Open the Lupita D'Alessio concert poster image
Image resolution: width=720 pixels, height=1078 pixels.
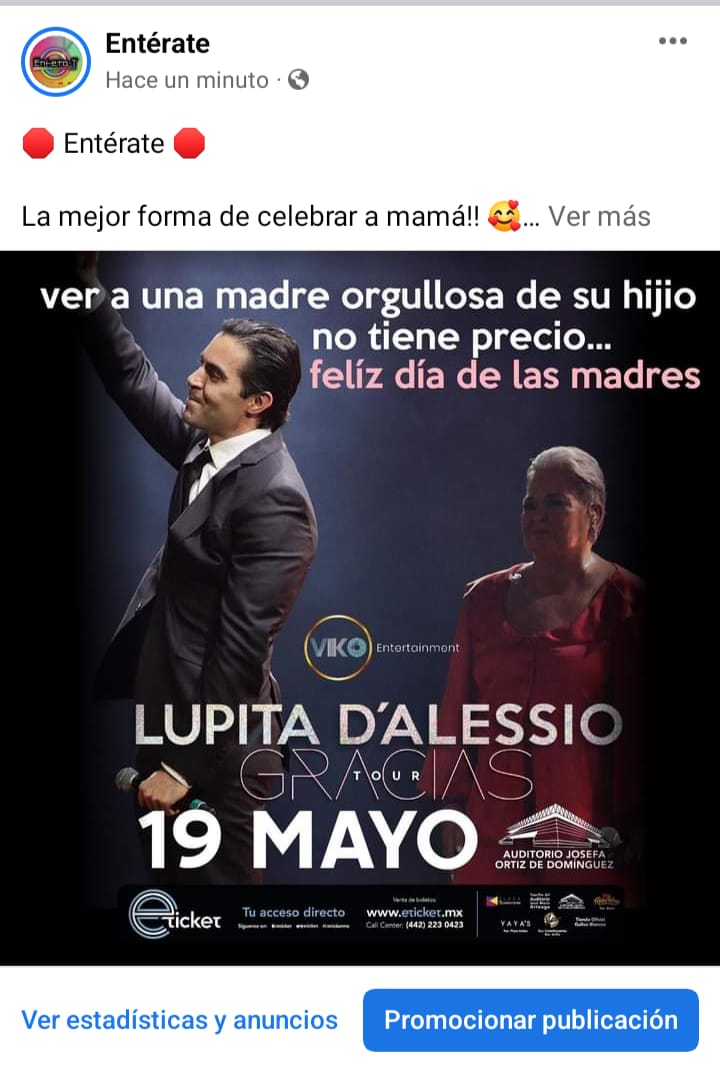pos(360,607)
